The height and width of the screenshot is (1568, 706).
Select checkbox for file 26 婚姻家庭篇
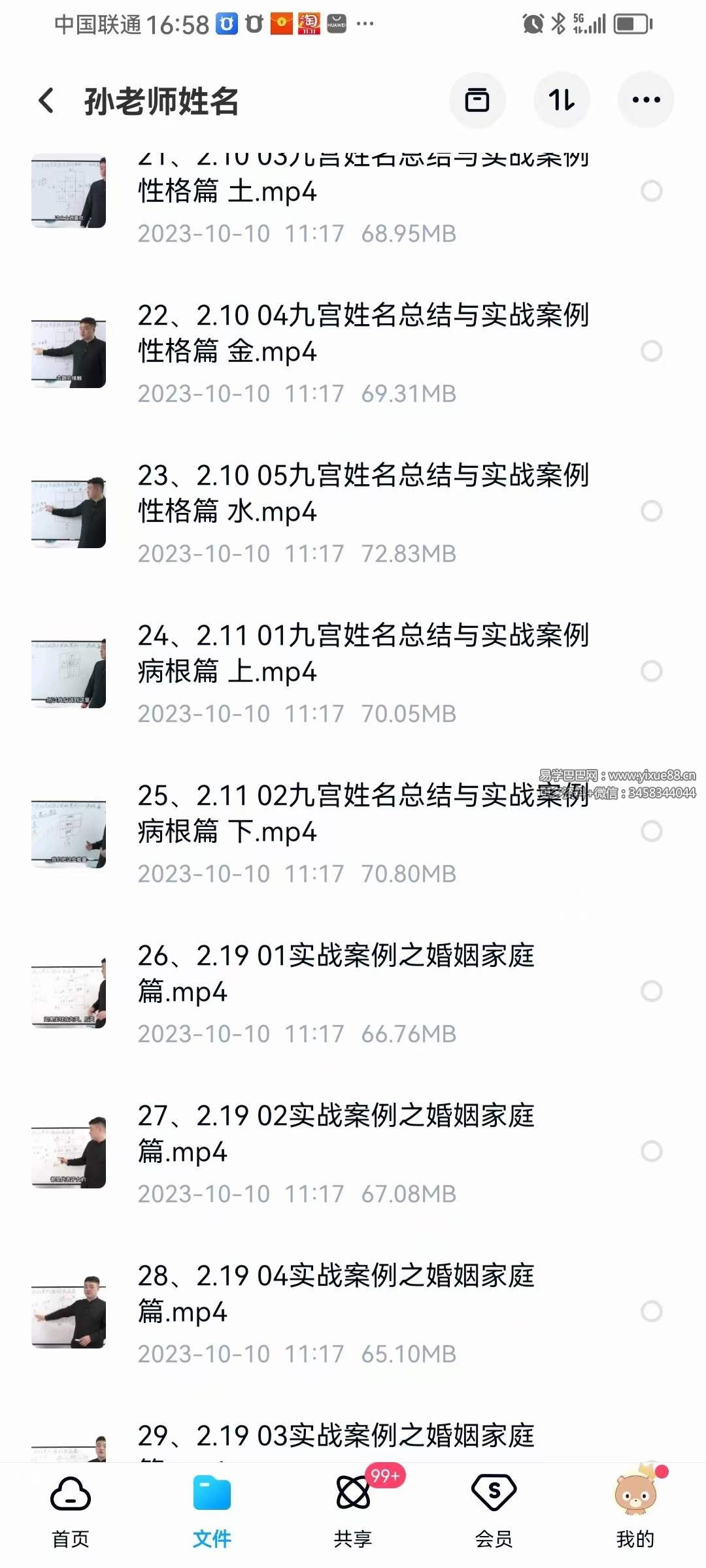point(650,990)
